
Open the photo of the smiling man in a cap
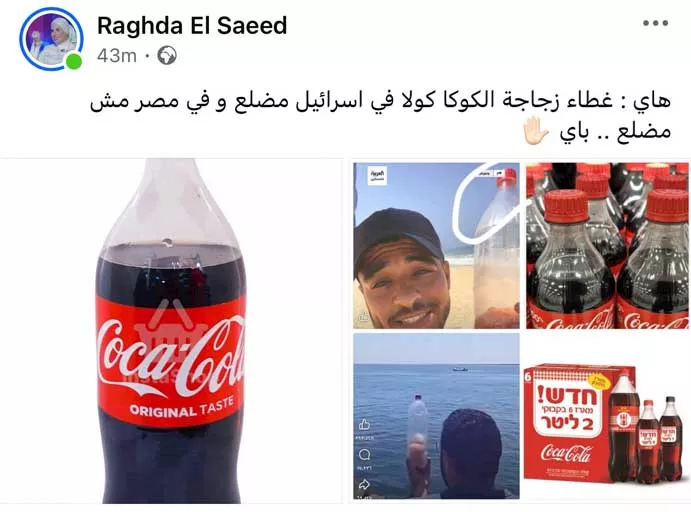[436, 246]
